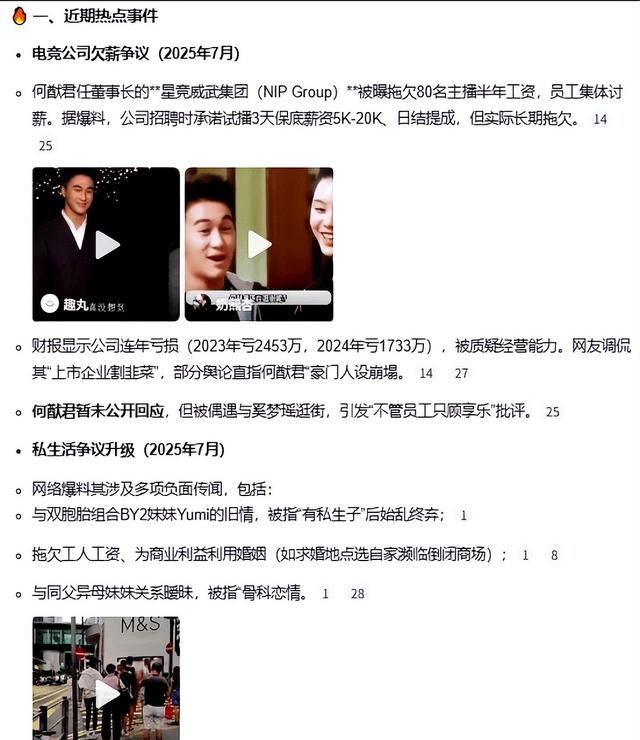Open citation 8 after the 拖欠工人工资 line

[x=554, y=555]
